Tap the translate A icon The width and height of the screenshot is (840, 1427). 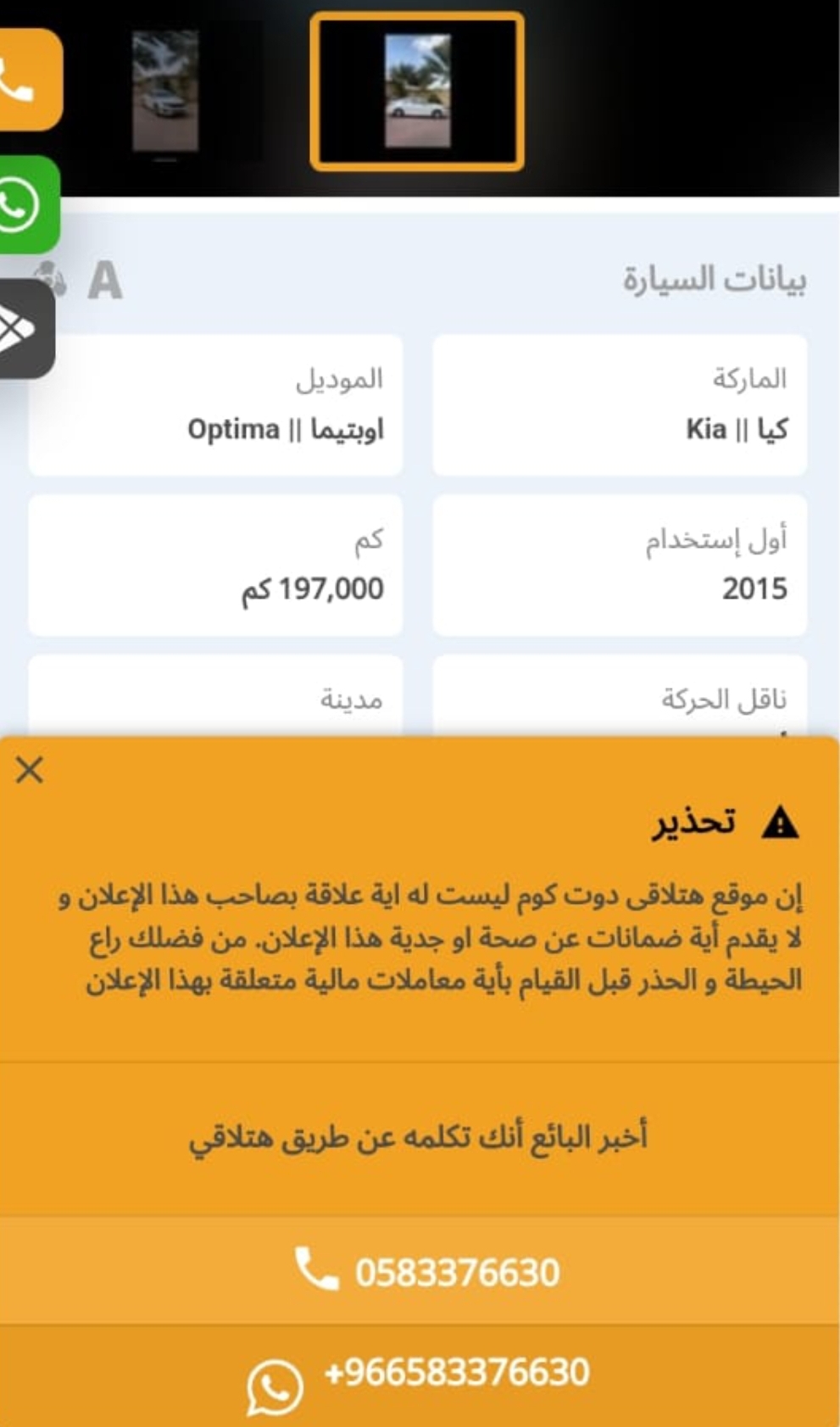[x=105, y=281]
